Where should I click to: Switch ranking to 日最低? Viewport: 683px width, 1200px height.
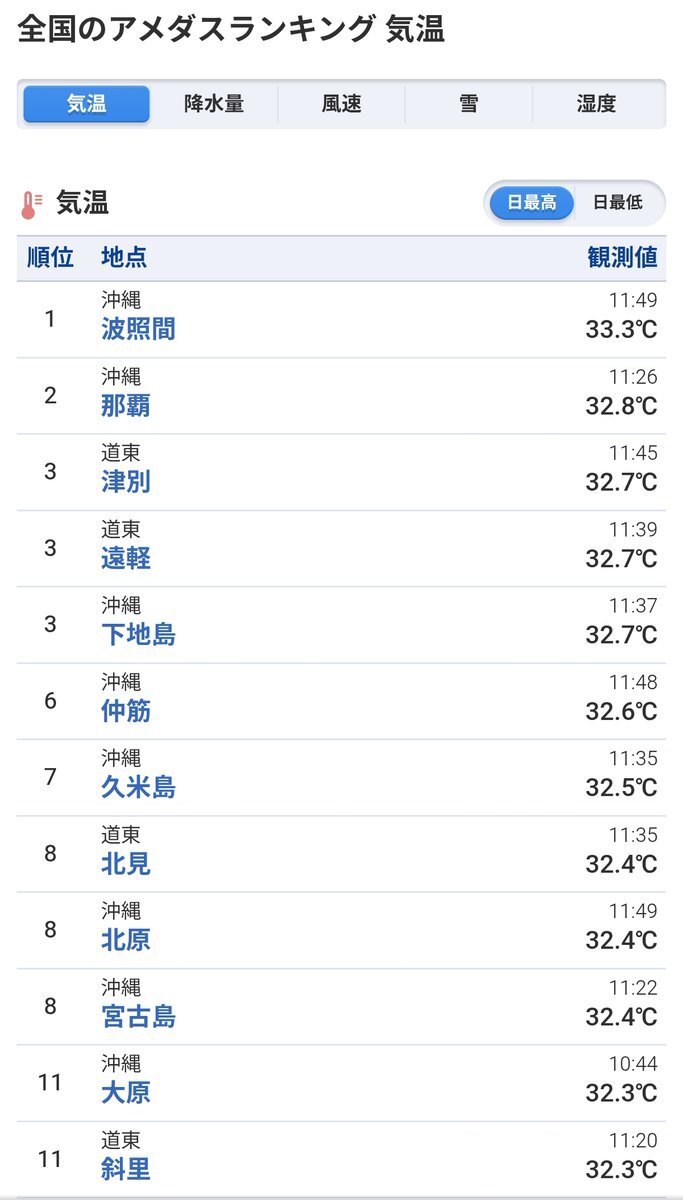tap(617, 203)
